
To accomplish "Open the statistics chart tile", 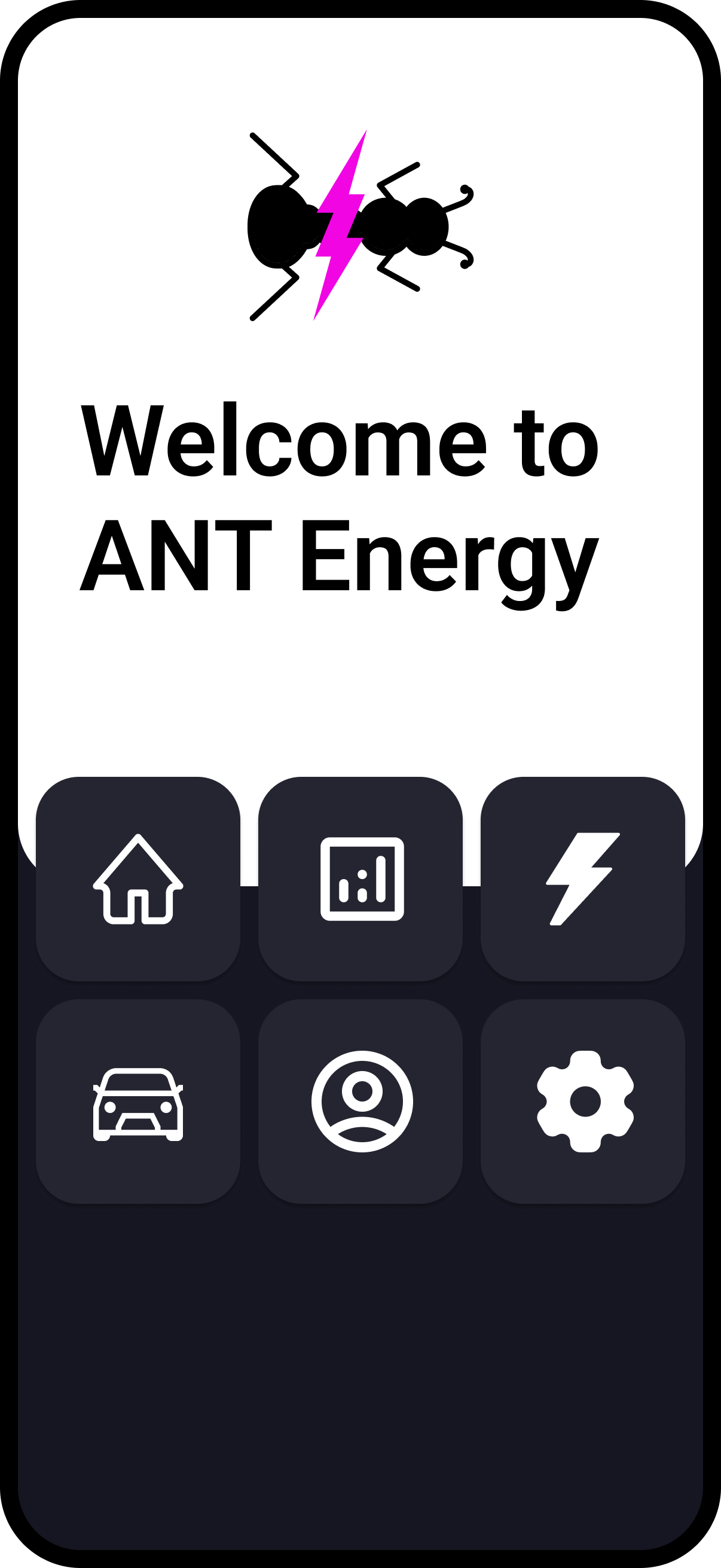I will tap(361, 878).
